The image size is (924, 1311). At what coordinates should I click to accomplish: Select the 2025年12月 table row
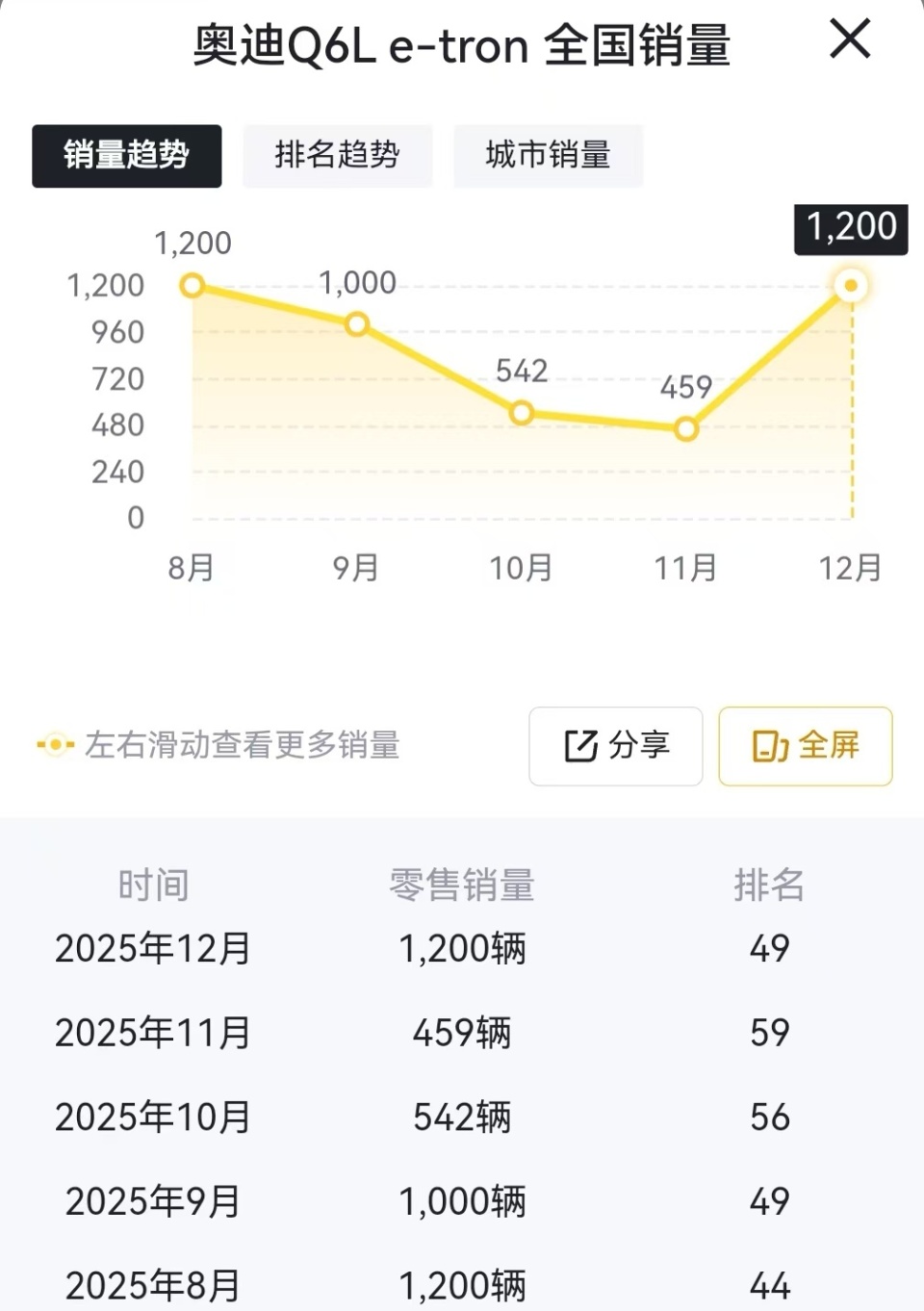tap(462, 949)
